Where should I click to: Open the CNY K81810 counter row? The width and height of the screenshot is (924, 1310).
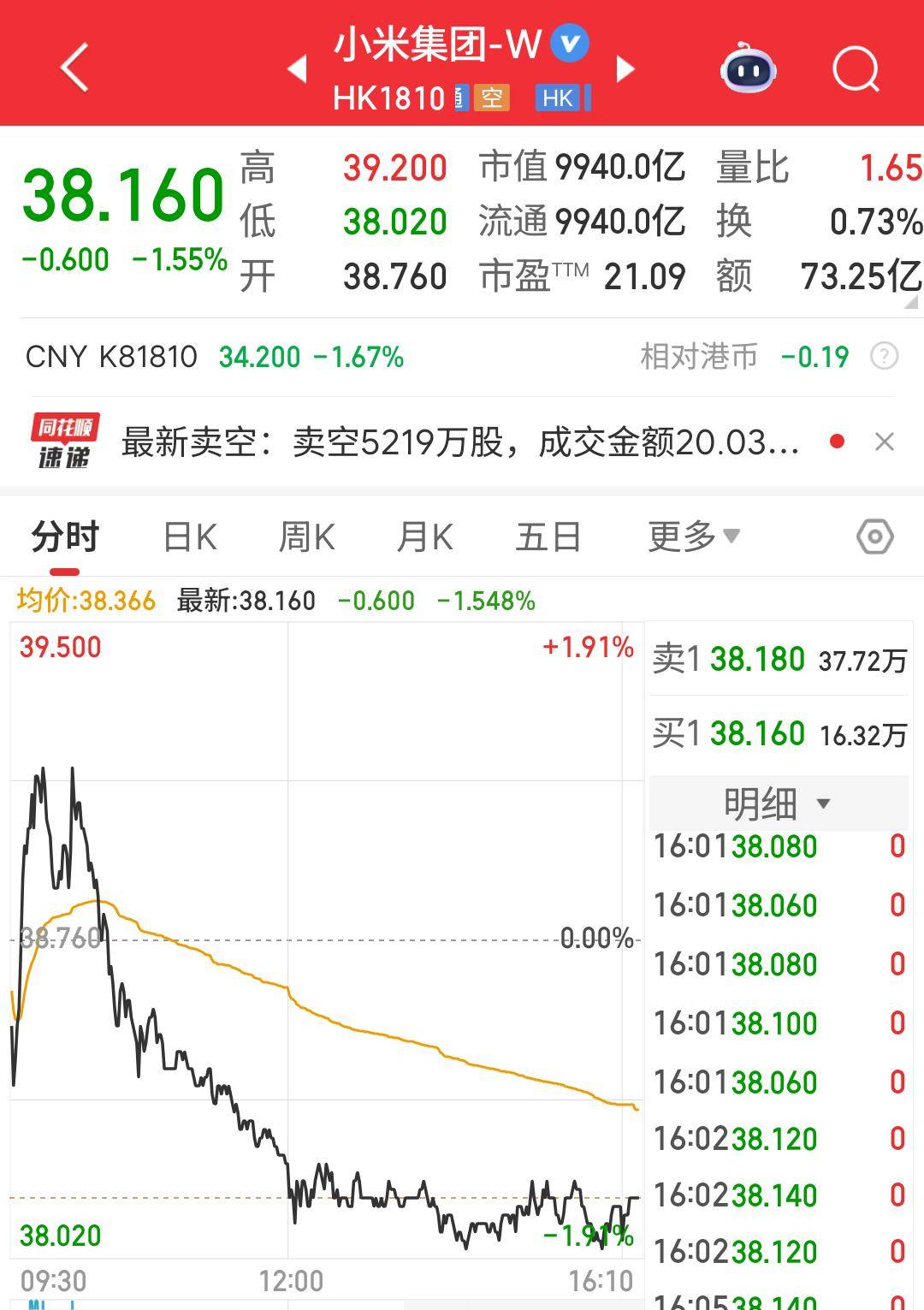tap(214, 357)
